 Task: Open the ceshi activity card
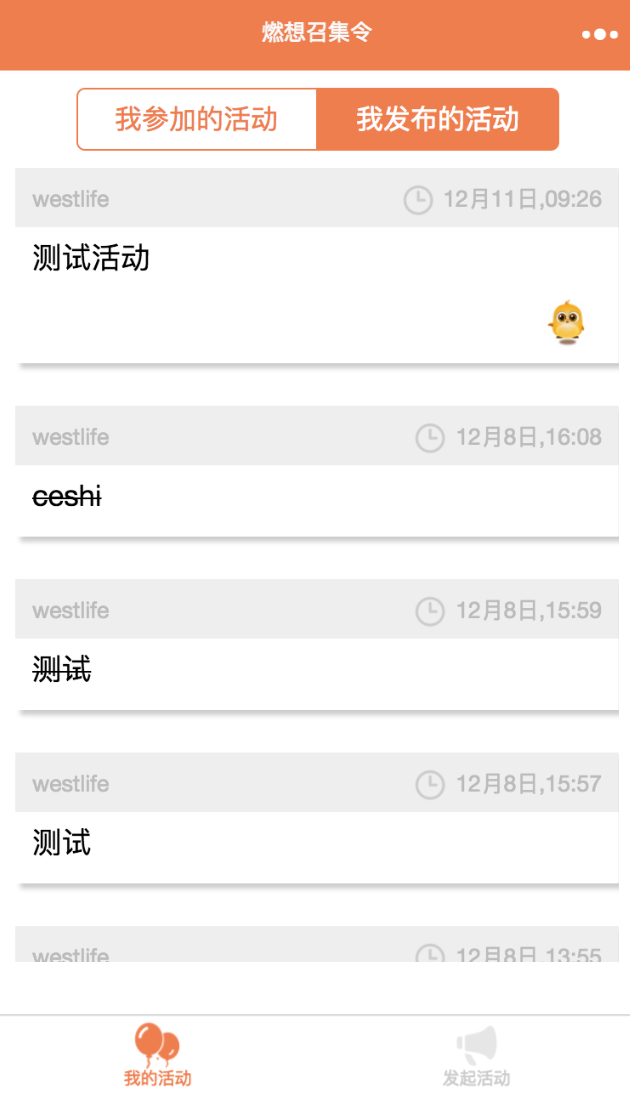pyautogui.click(x=316, y=498)
